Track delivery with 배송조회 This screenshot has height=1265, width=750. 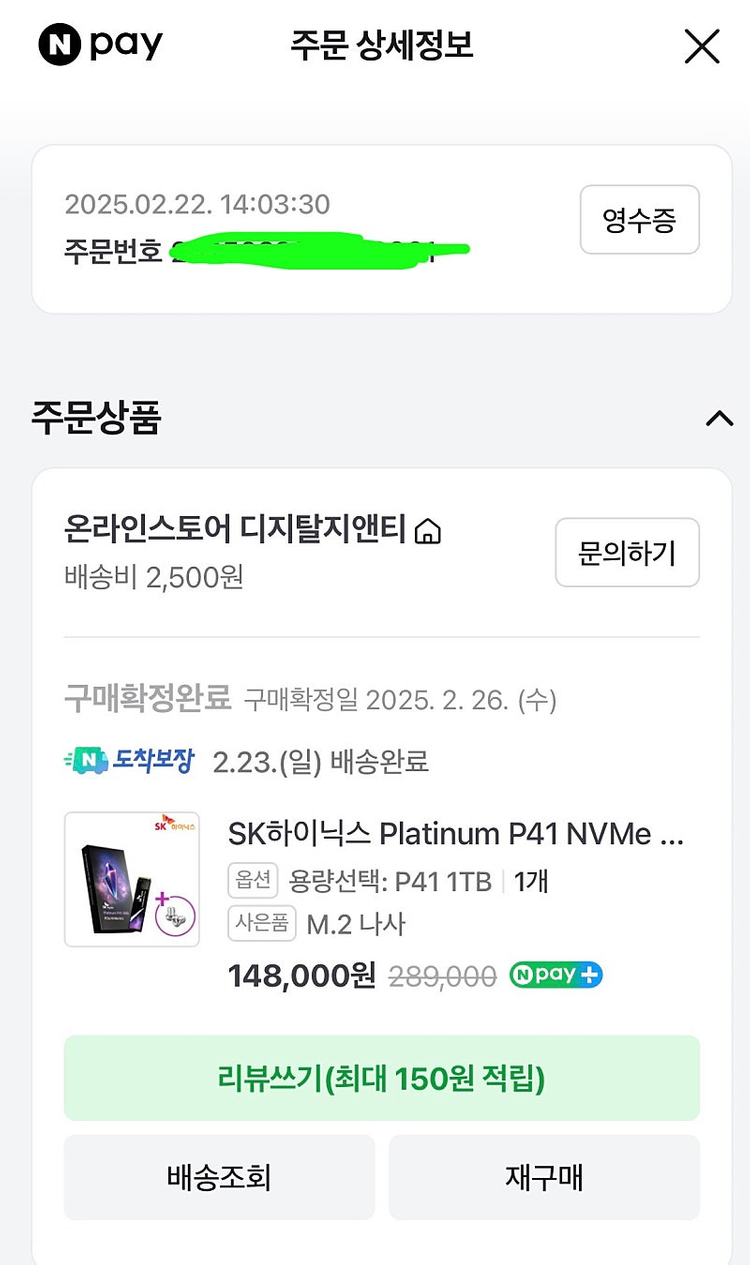click(219, 1177)
